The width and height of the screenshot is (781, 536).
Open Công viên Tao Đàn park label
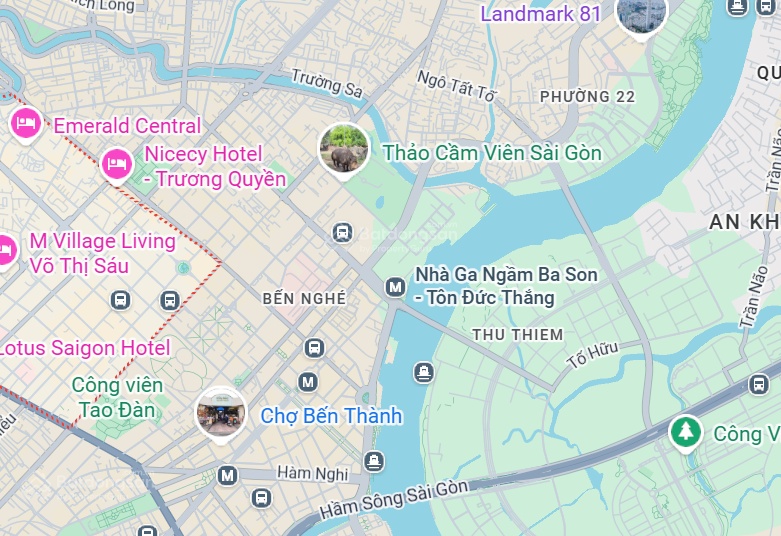(x=117, y=397)
